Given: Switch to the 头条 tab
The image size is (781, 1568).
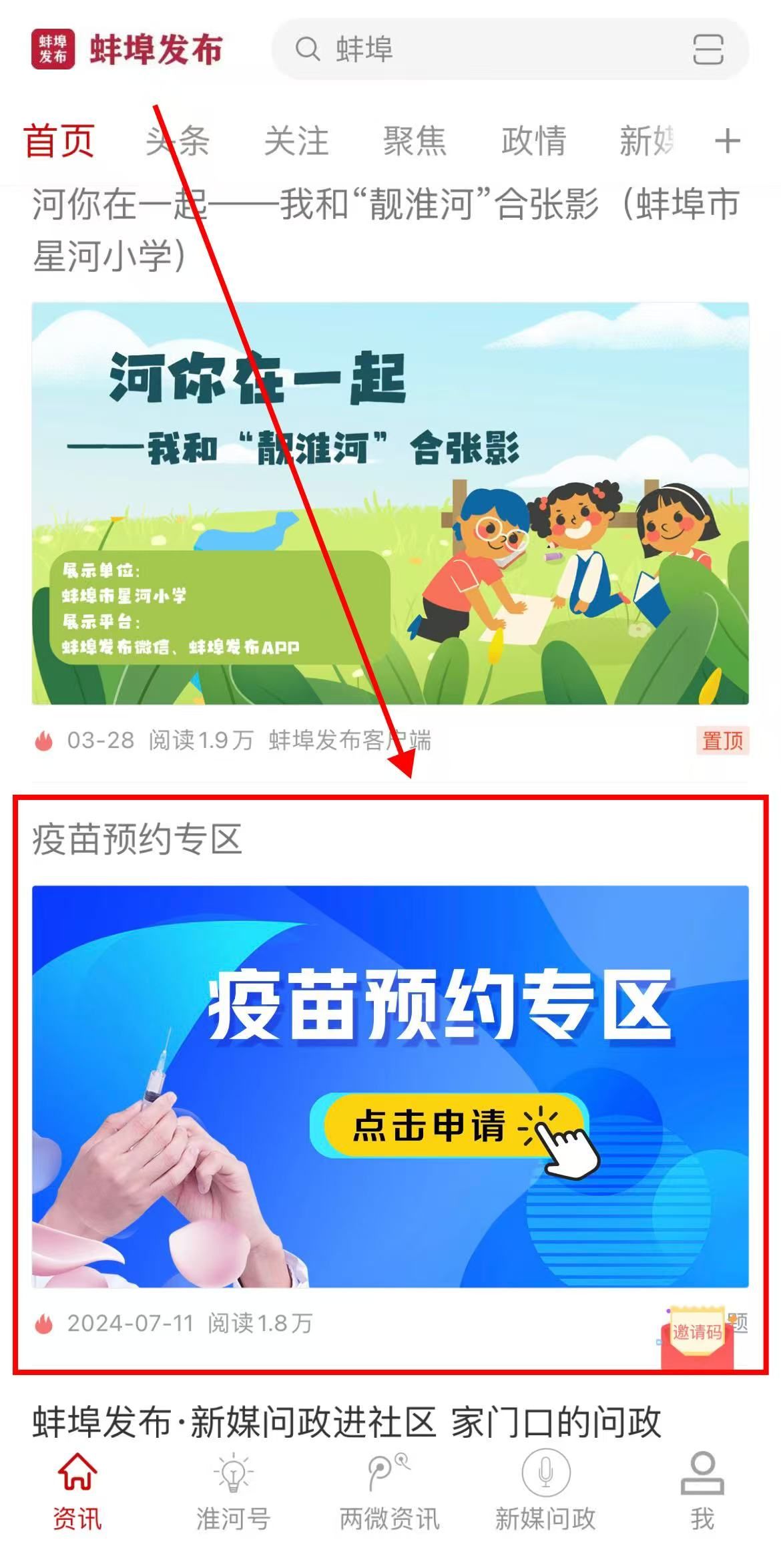Looking at the screenshot, I should point(178,141).
